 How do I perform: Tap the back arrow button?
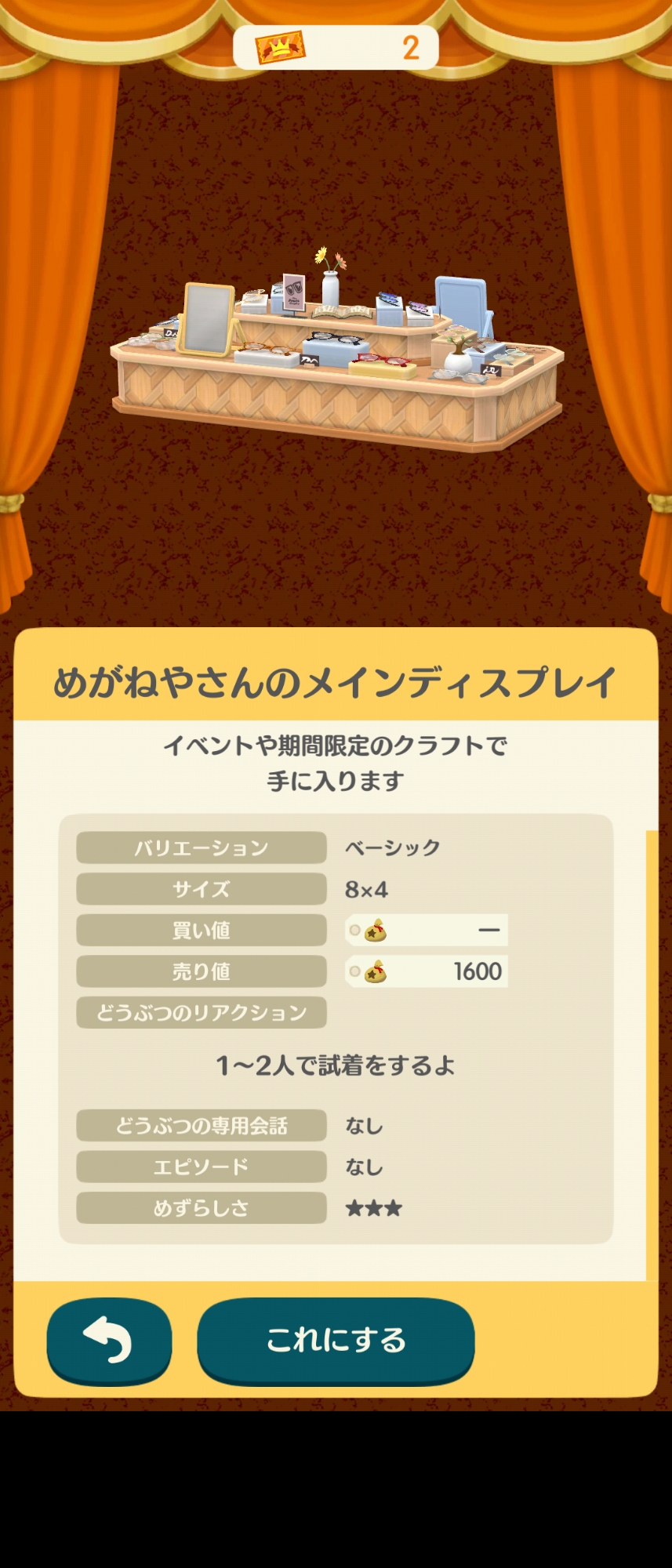pyautogui.click(x=109, y=1341)
